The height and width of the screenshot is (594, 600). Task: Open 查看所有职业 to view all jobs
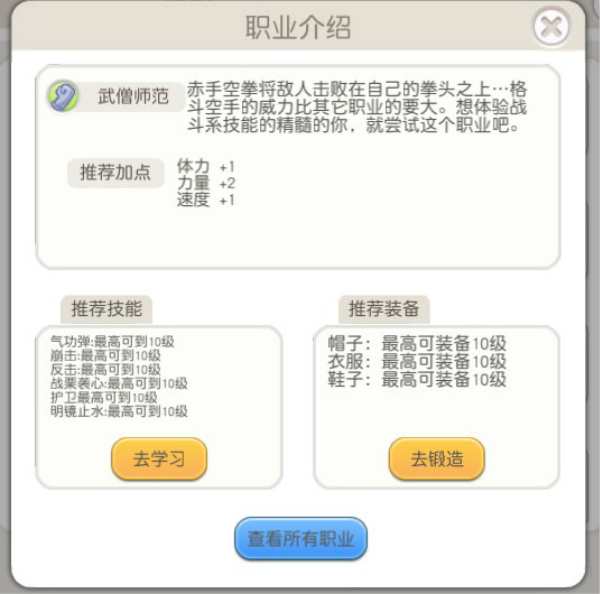tap(301, 539)
